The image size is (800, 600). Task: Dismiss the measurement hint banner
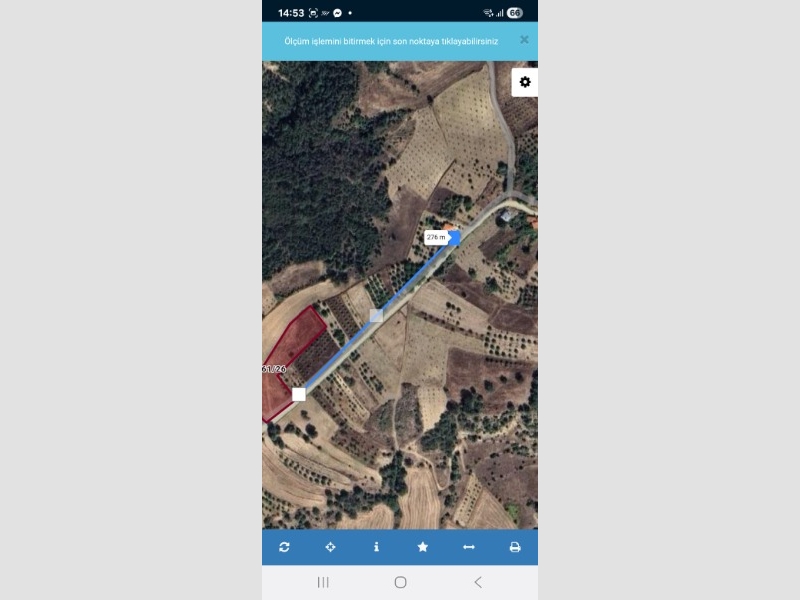[x=524, y=40]
